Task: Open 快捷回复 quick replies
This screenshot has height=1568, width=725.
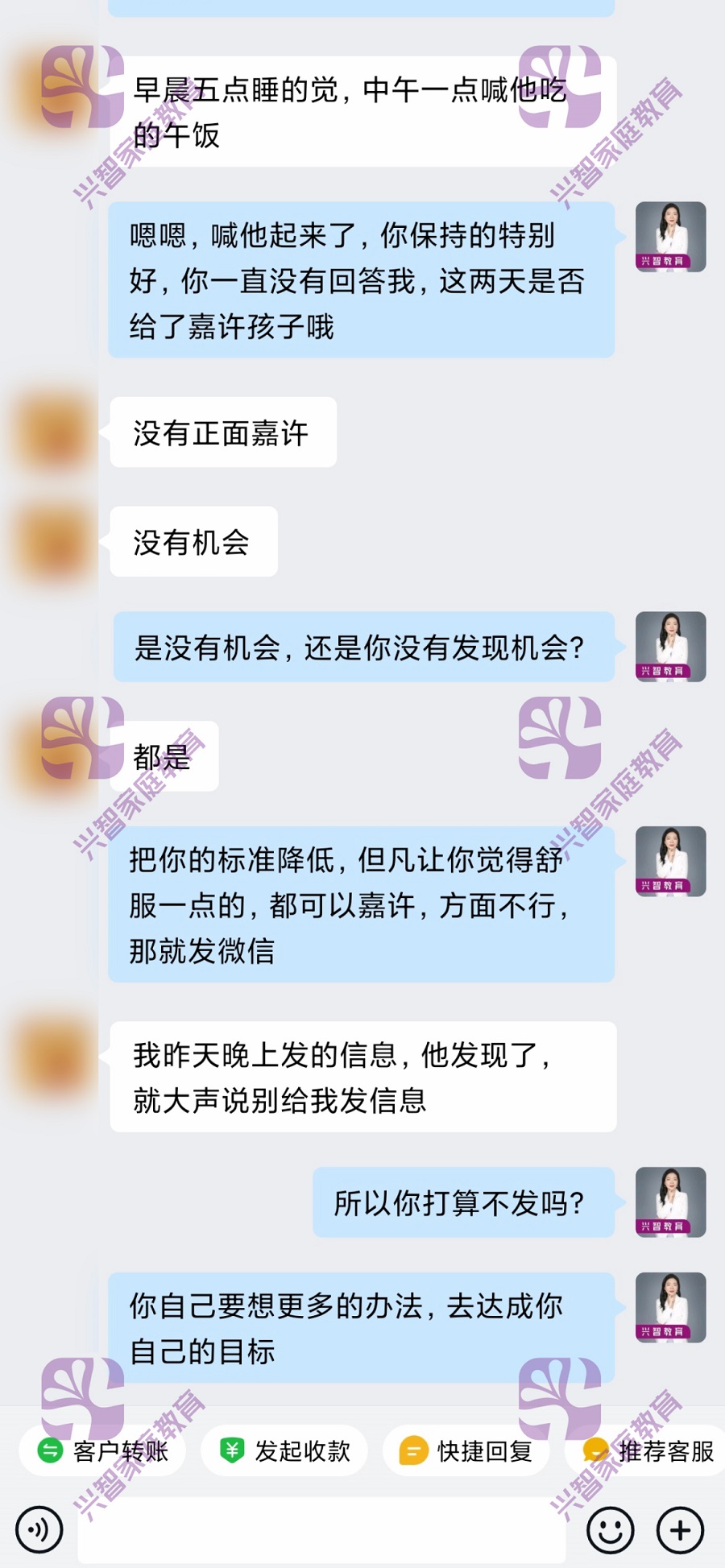Action: tap(466, 1451)
